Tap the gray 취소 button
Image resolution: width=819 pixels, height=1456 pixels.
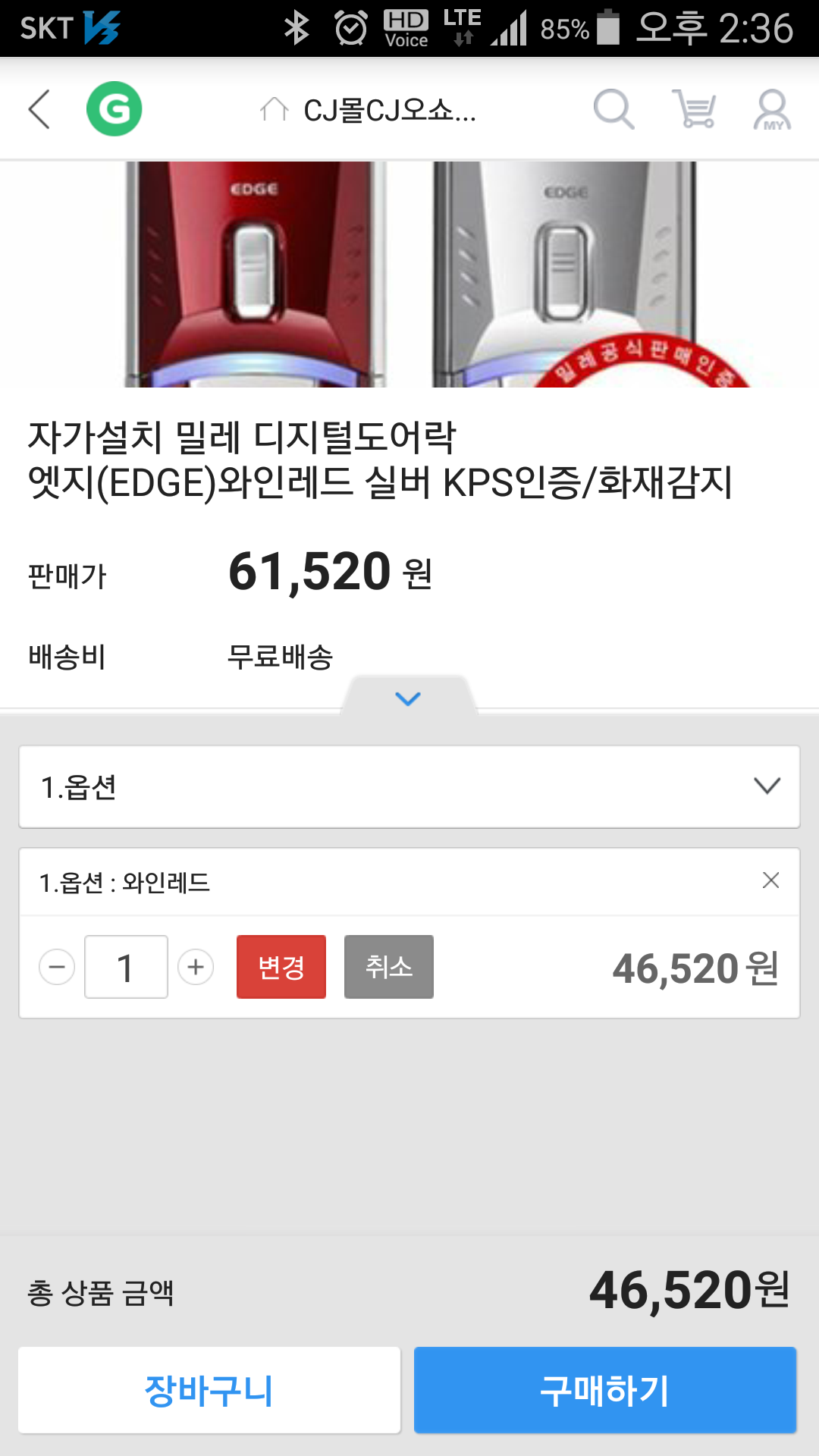coord(389,967)
